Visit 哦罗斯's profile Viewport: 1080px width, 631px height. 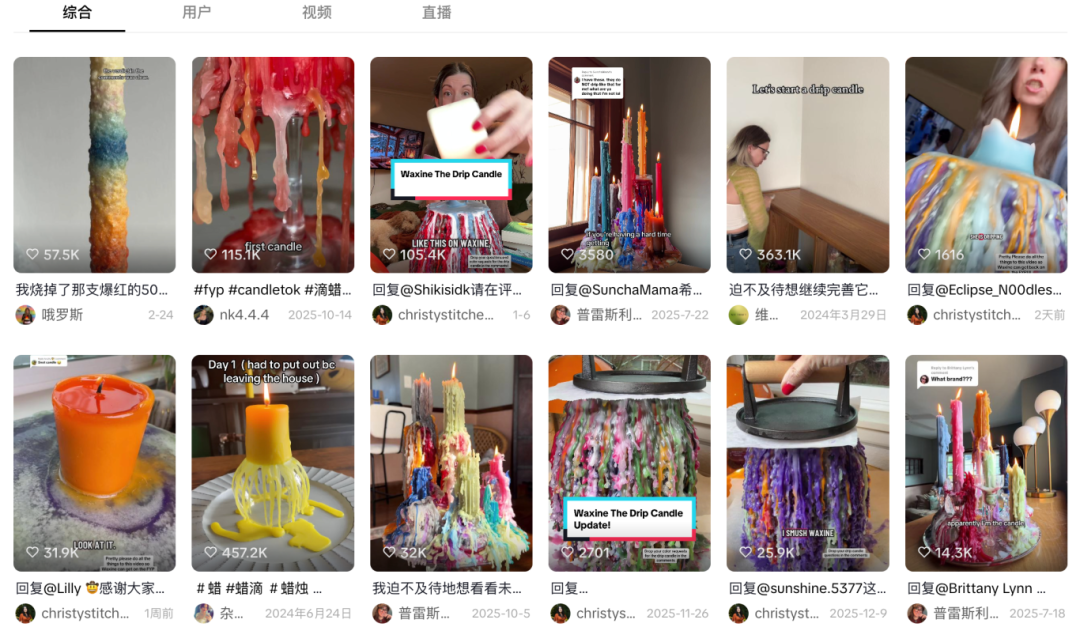[x=62, y=315]
